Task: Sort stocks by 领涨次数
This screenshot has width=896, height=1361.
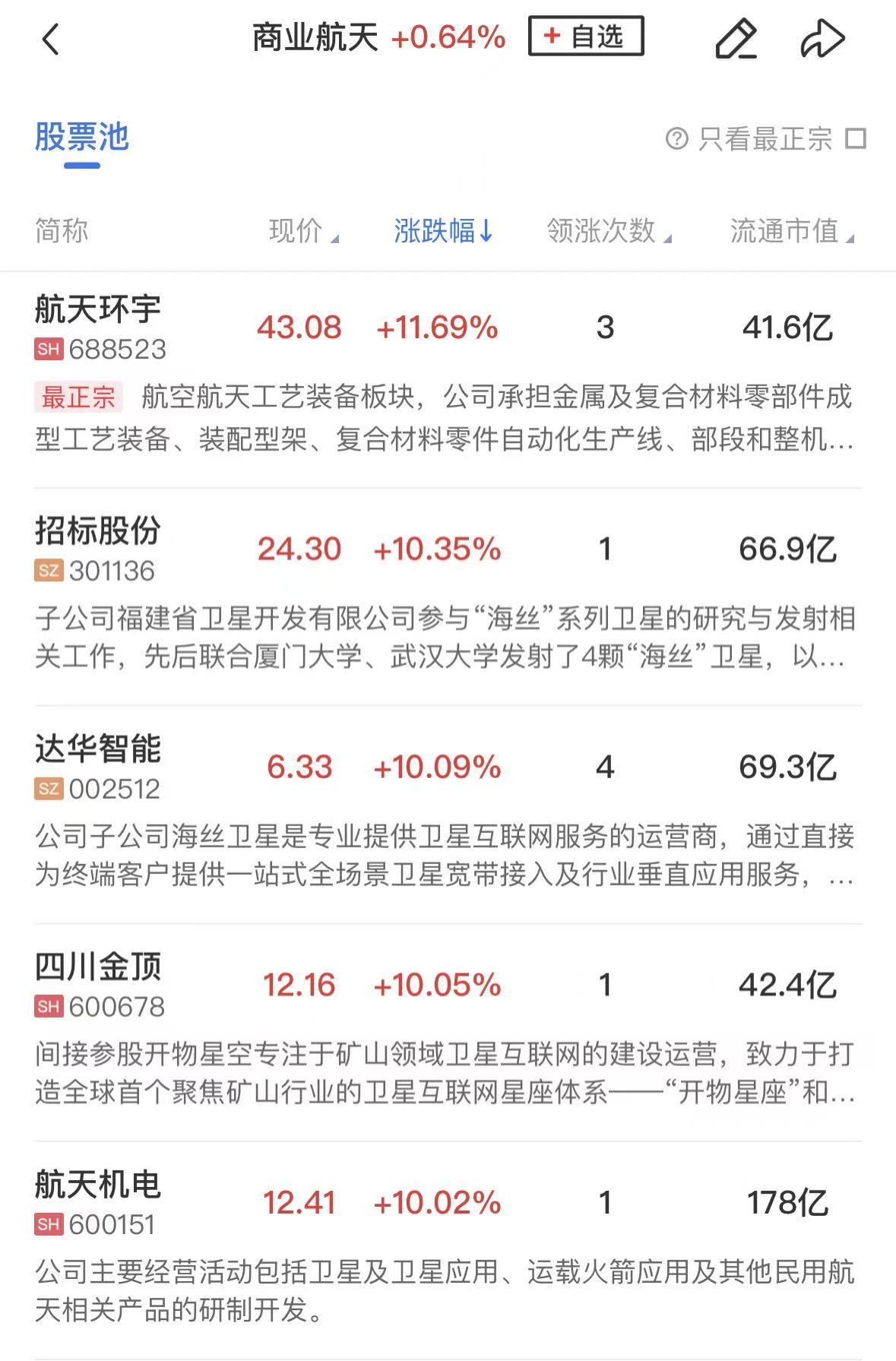Action: point(608,231)
